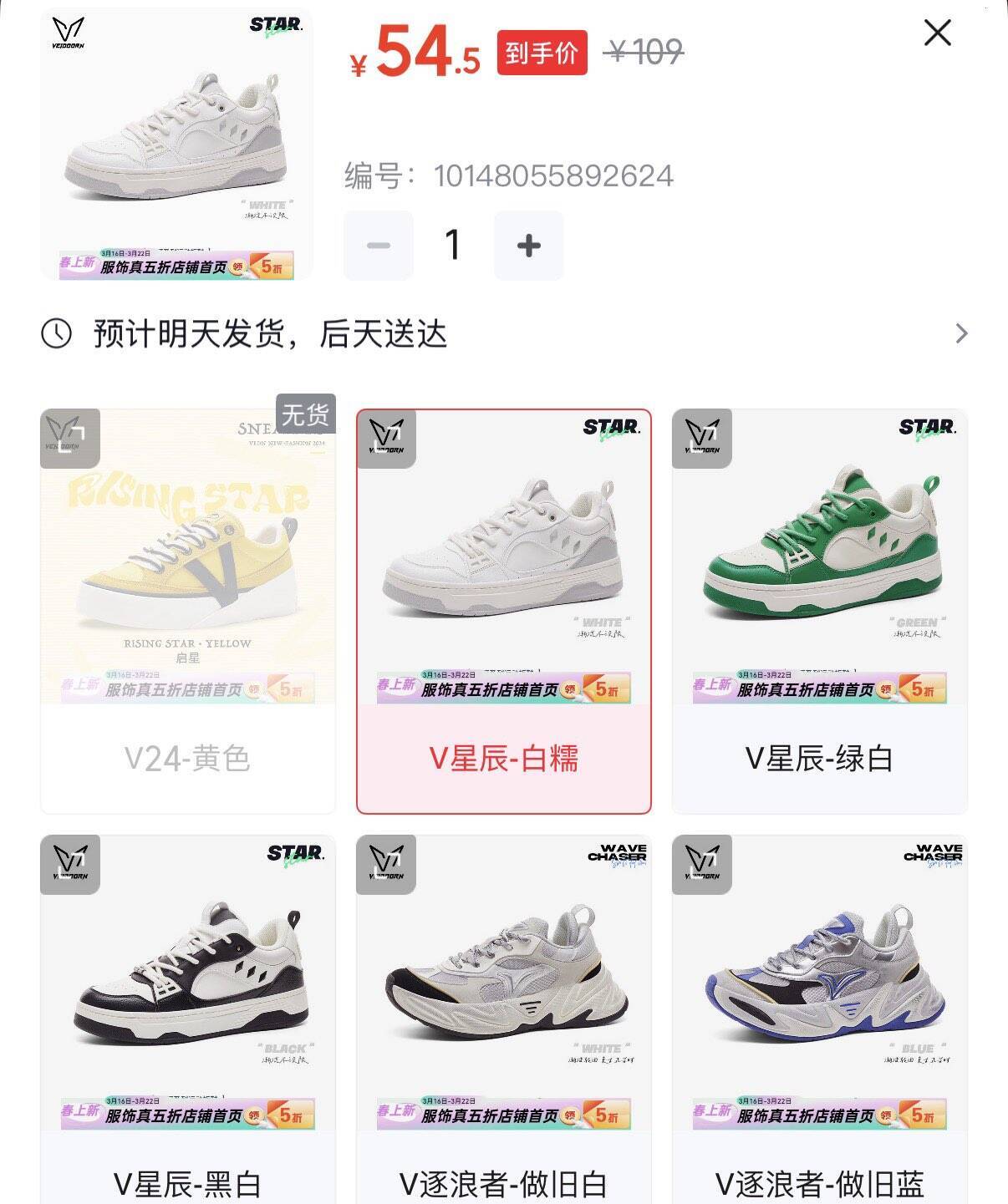Expand the V星辰-绿白 image with its zoom icon

click(x=701, y=439)
